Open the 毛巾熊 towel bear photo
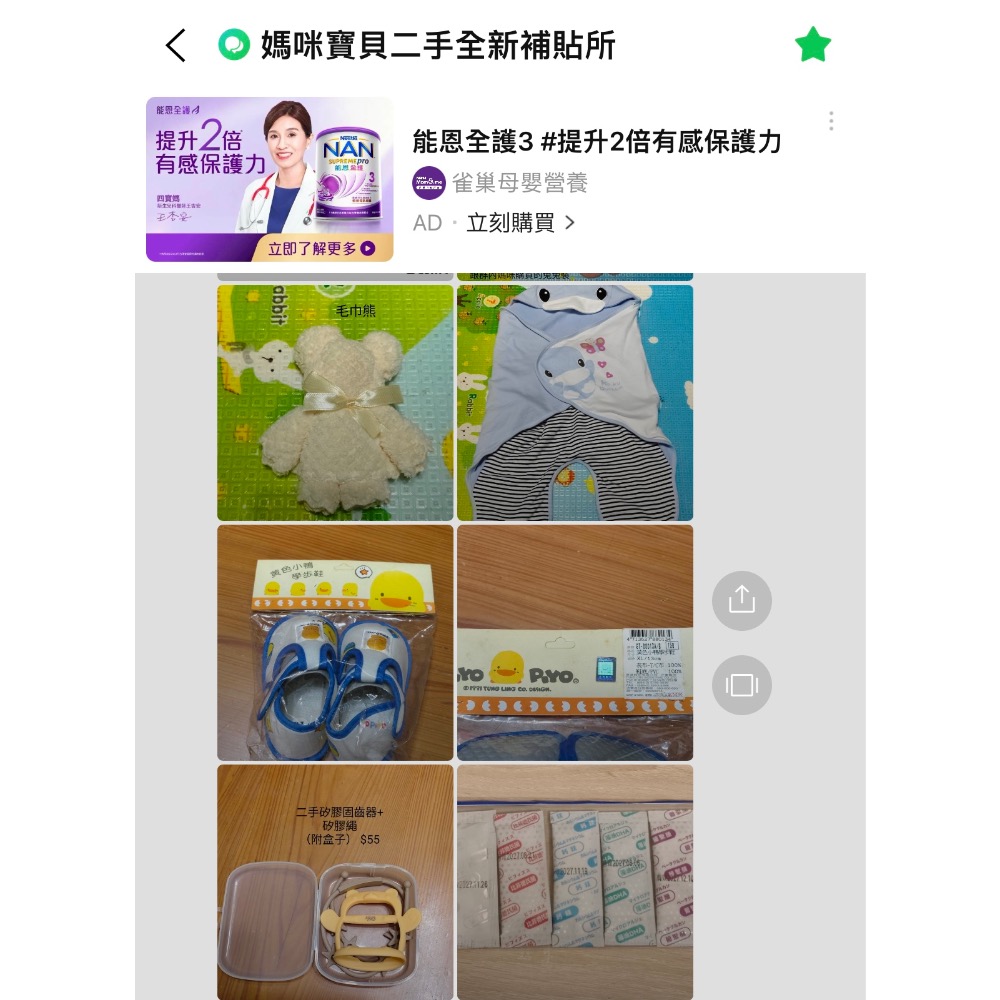The image size is (1000, 1000). point(335,403)
